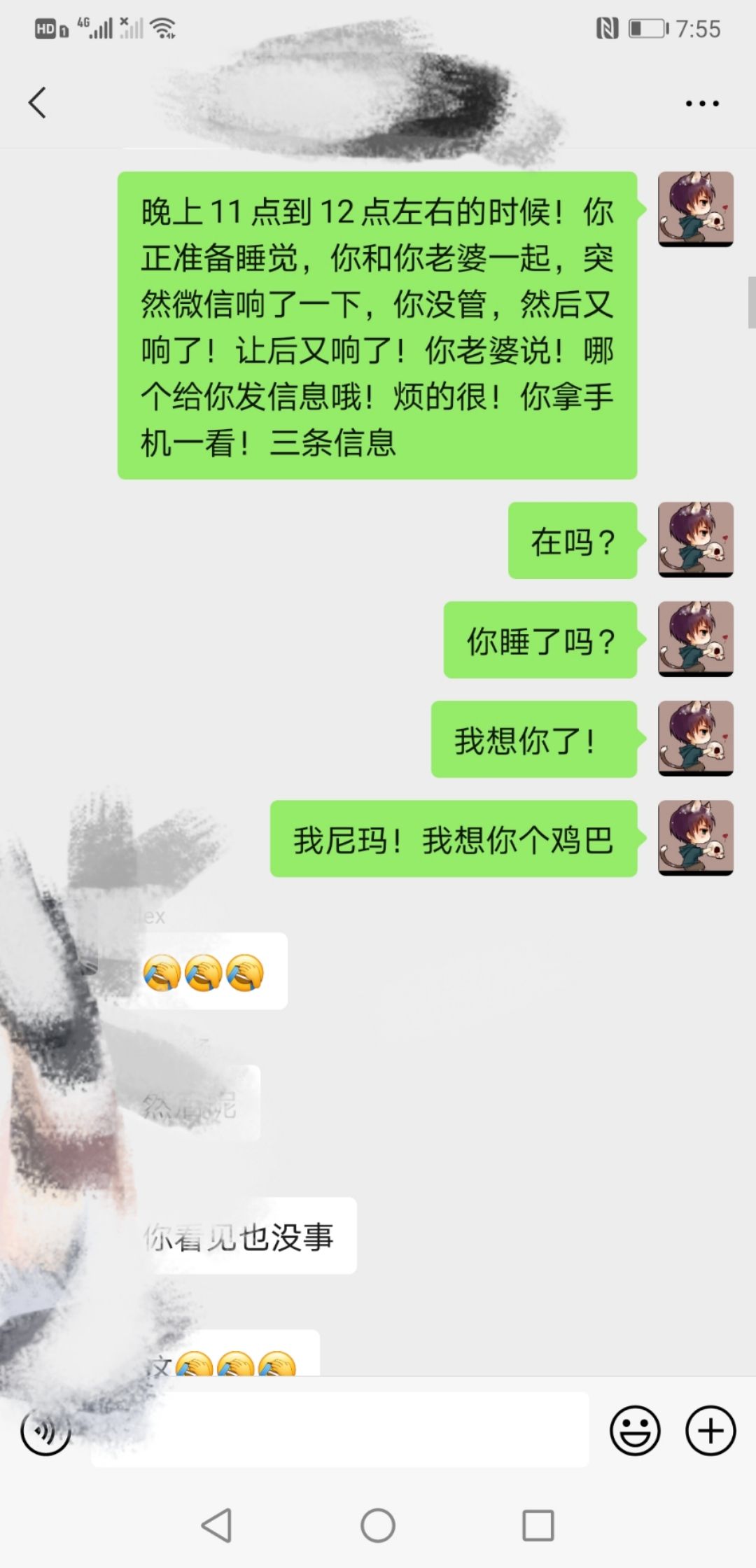Open the emoji sticker panel
756x1568 pixels.
click(635, 1431)
